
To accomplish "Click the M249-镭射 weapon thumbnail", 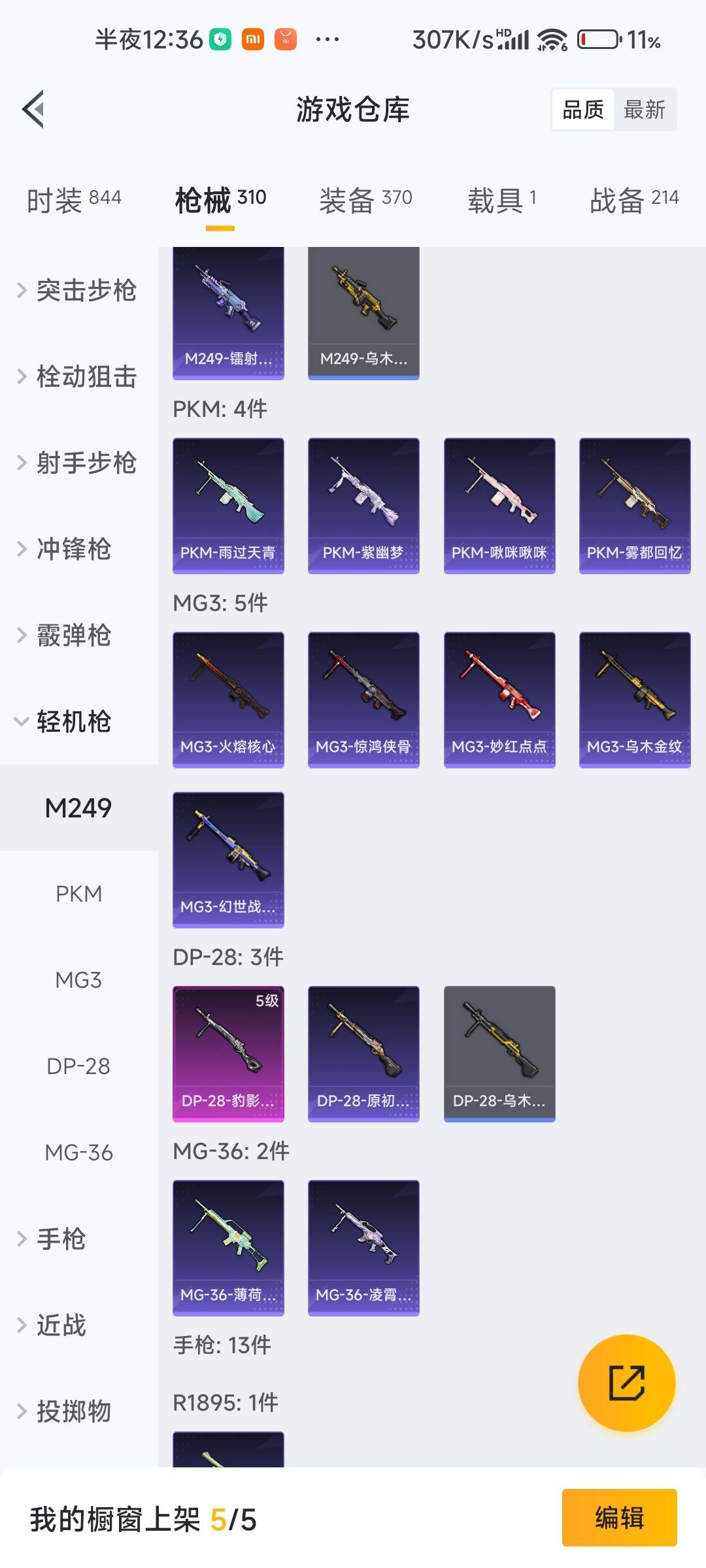I will click(x=228, y=312).
